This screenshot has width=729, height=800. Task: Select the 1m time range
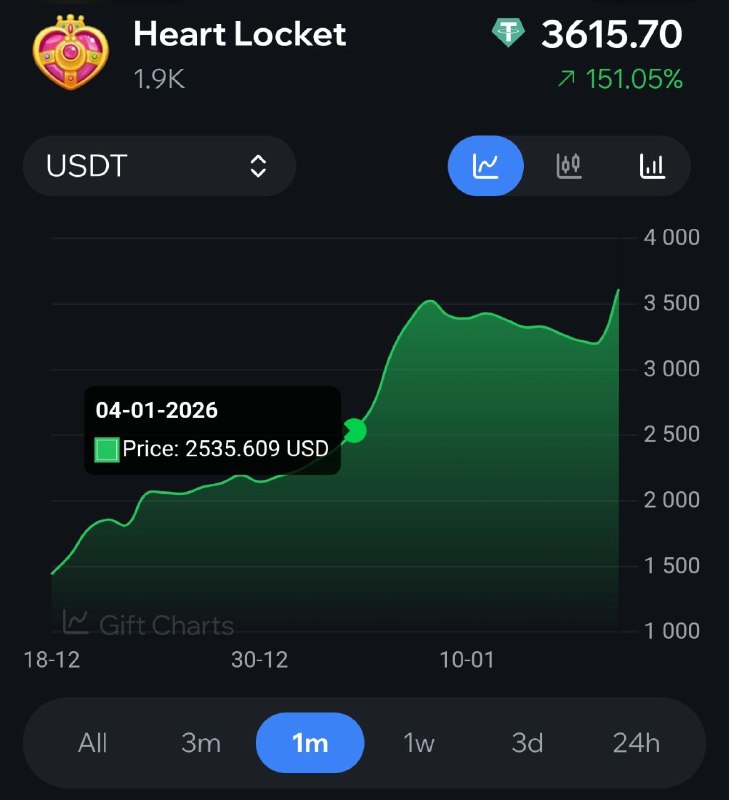(310, 743)
